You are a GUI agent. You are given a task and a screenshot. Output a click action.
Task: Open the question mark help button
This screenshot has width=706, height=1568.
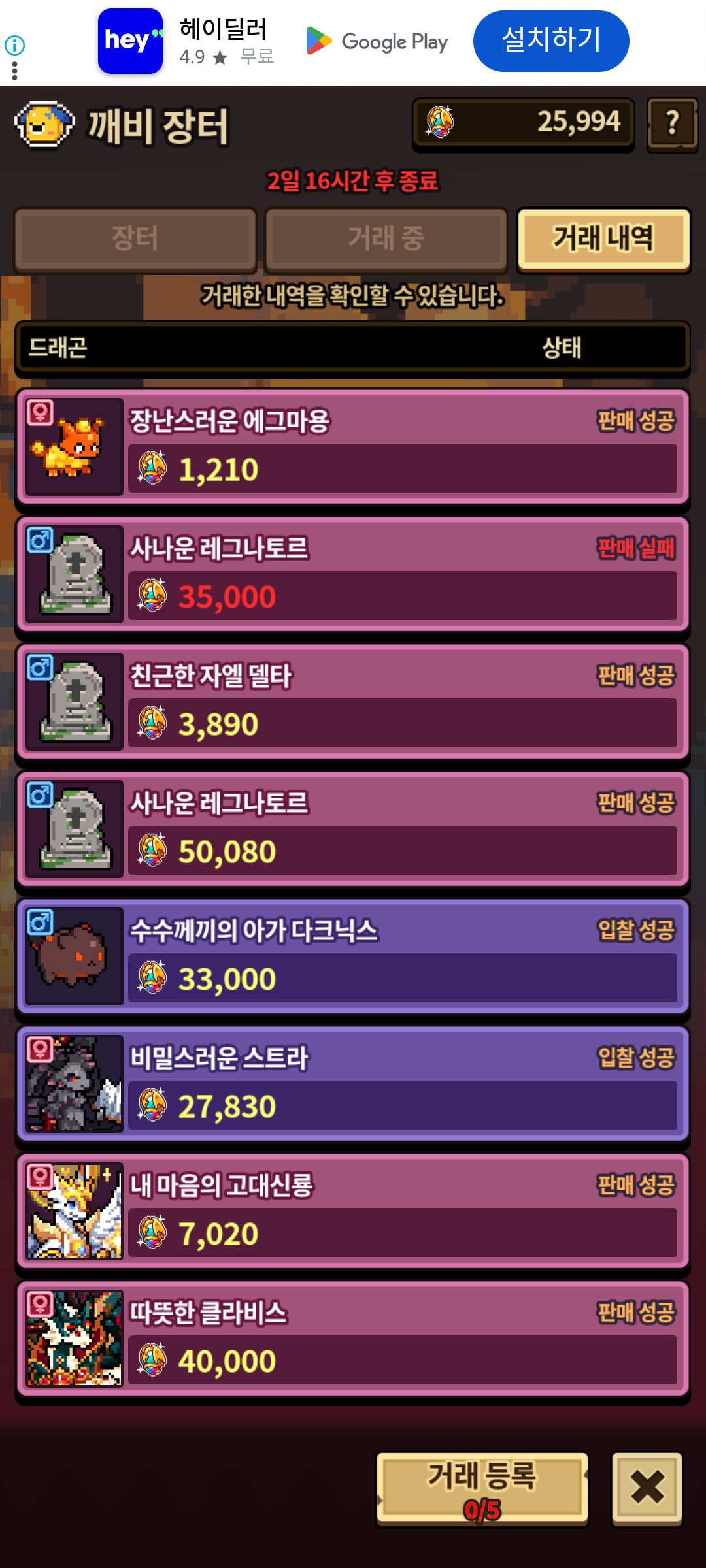pos(672,123)
